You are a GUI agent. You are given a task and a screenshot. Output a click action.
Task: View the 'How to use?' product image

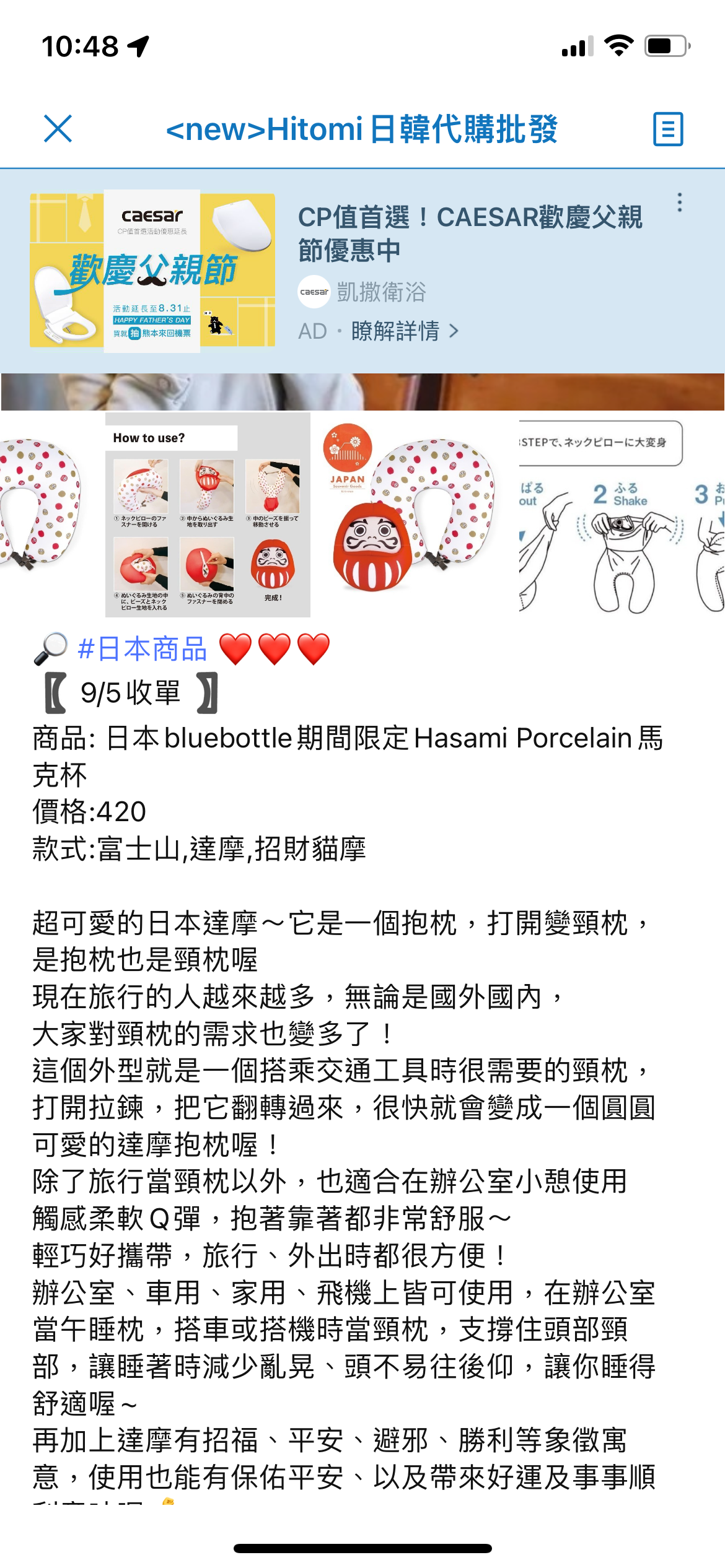click(208, 515)
